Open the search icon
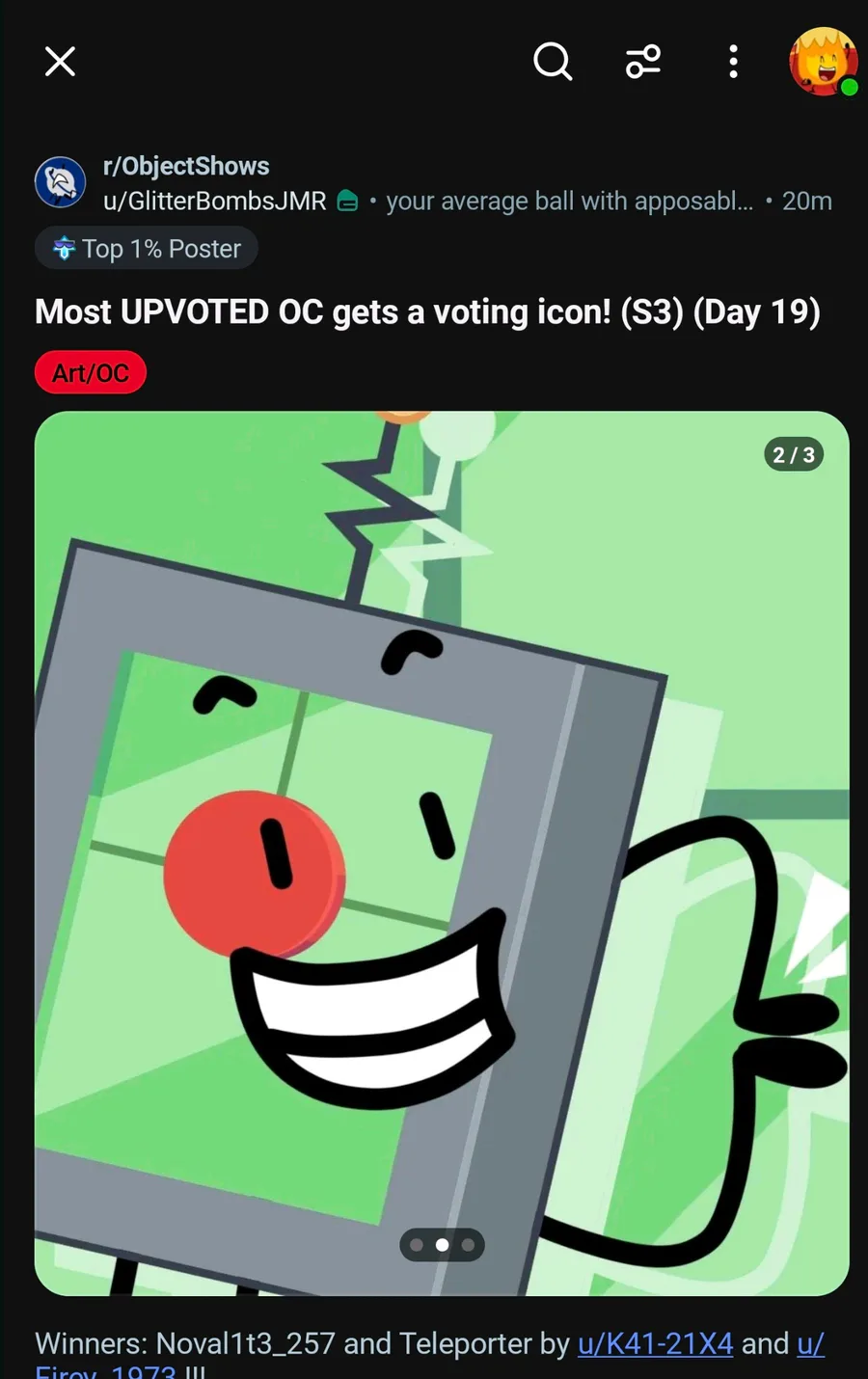Screen dimensions: 868x1379 pos(553,63)
